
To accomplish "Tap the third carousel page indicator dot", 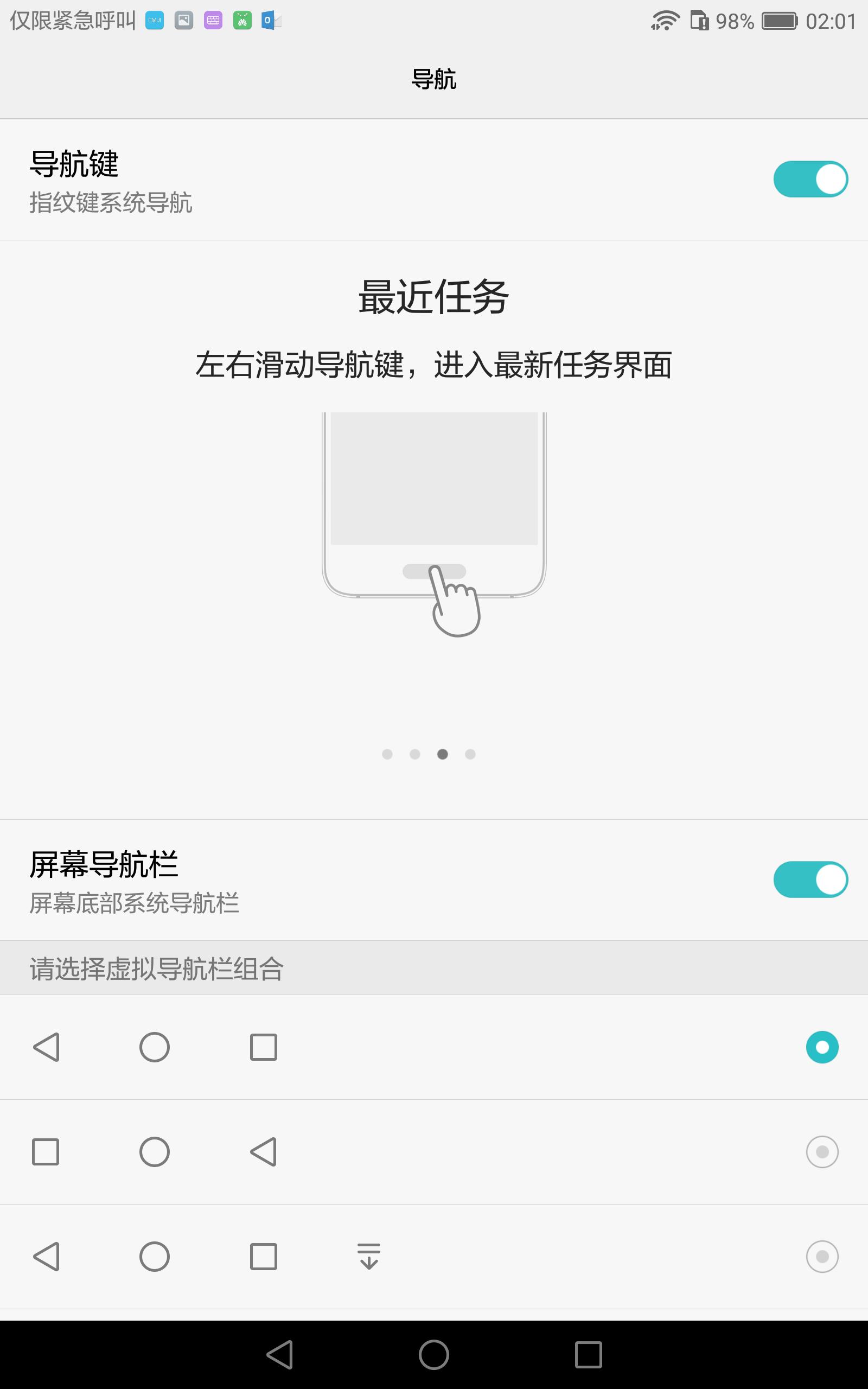I will coord(443,755).
